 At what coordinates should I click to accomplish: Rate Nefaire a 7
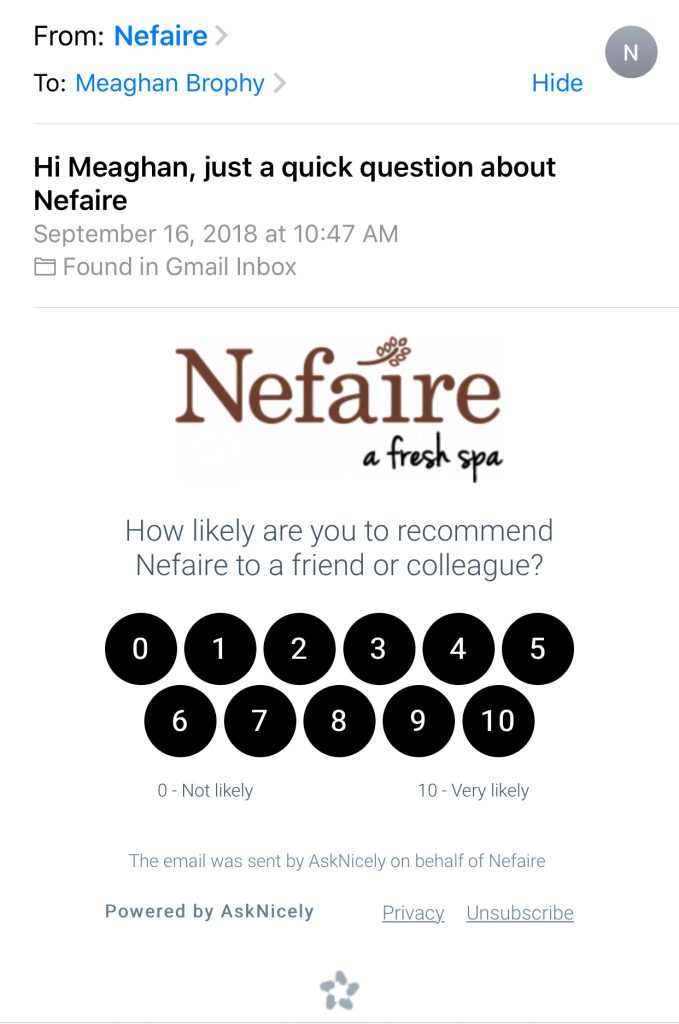pyautogui.click(x=259, y=720)
